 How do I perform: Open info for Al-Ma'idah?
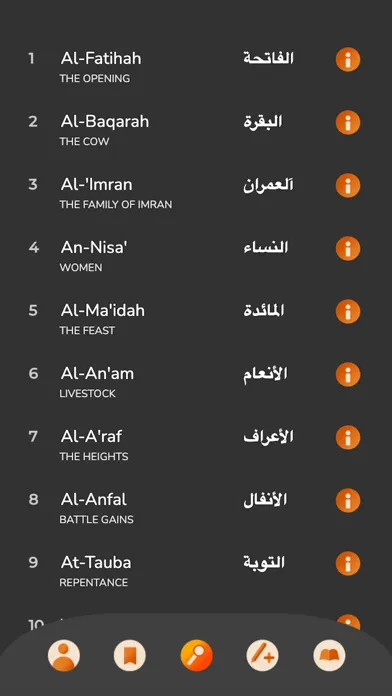(x=348, y=312)
